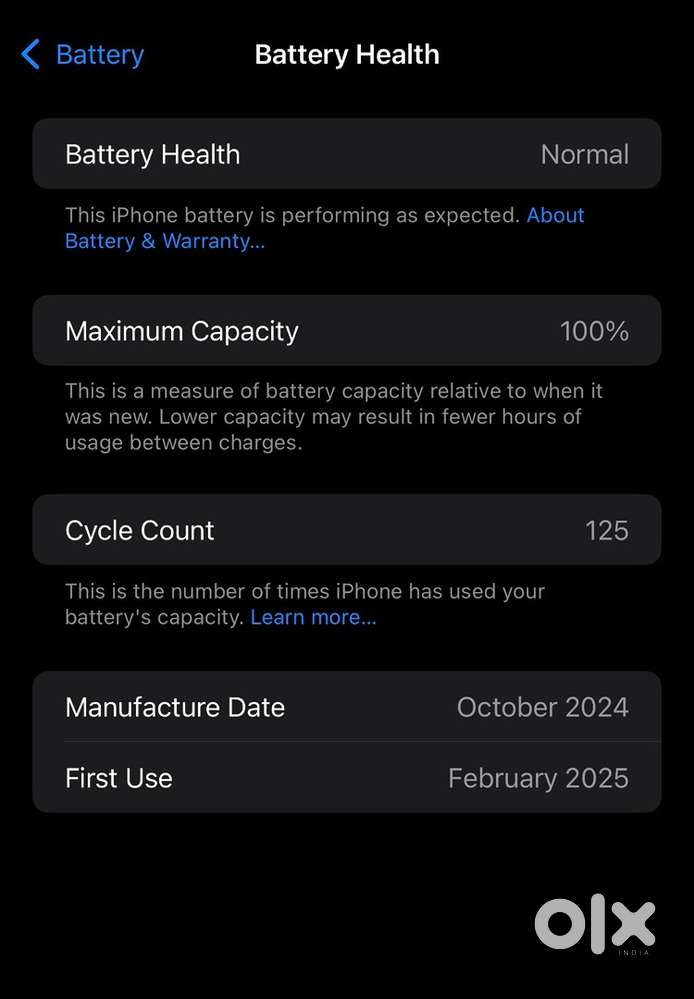This screenshot has height=999, width=694.
Task: Tap Learn more about cycle count
Action: (x=313, y=617)
